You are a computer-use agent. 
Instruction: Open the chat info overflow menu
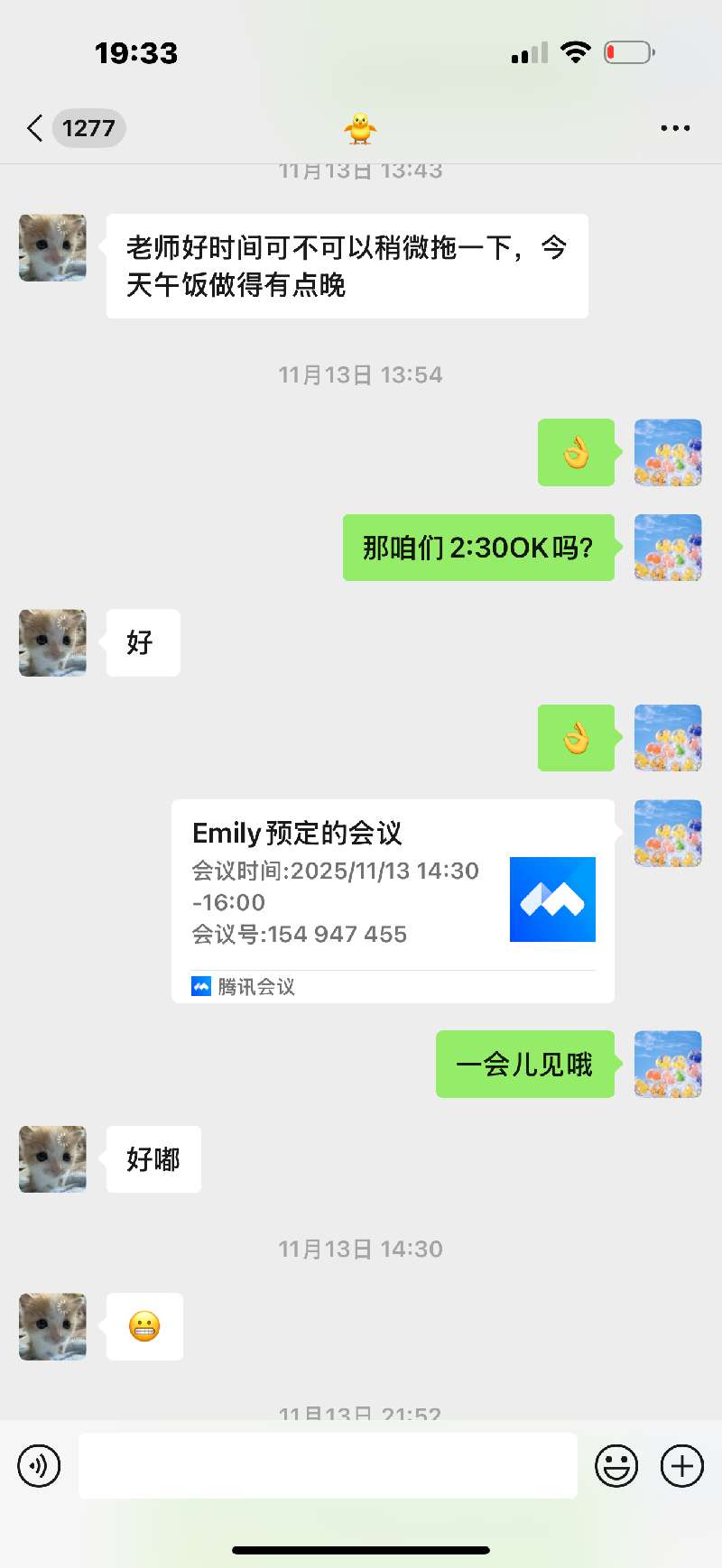tap(675, 128)
